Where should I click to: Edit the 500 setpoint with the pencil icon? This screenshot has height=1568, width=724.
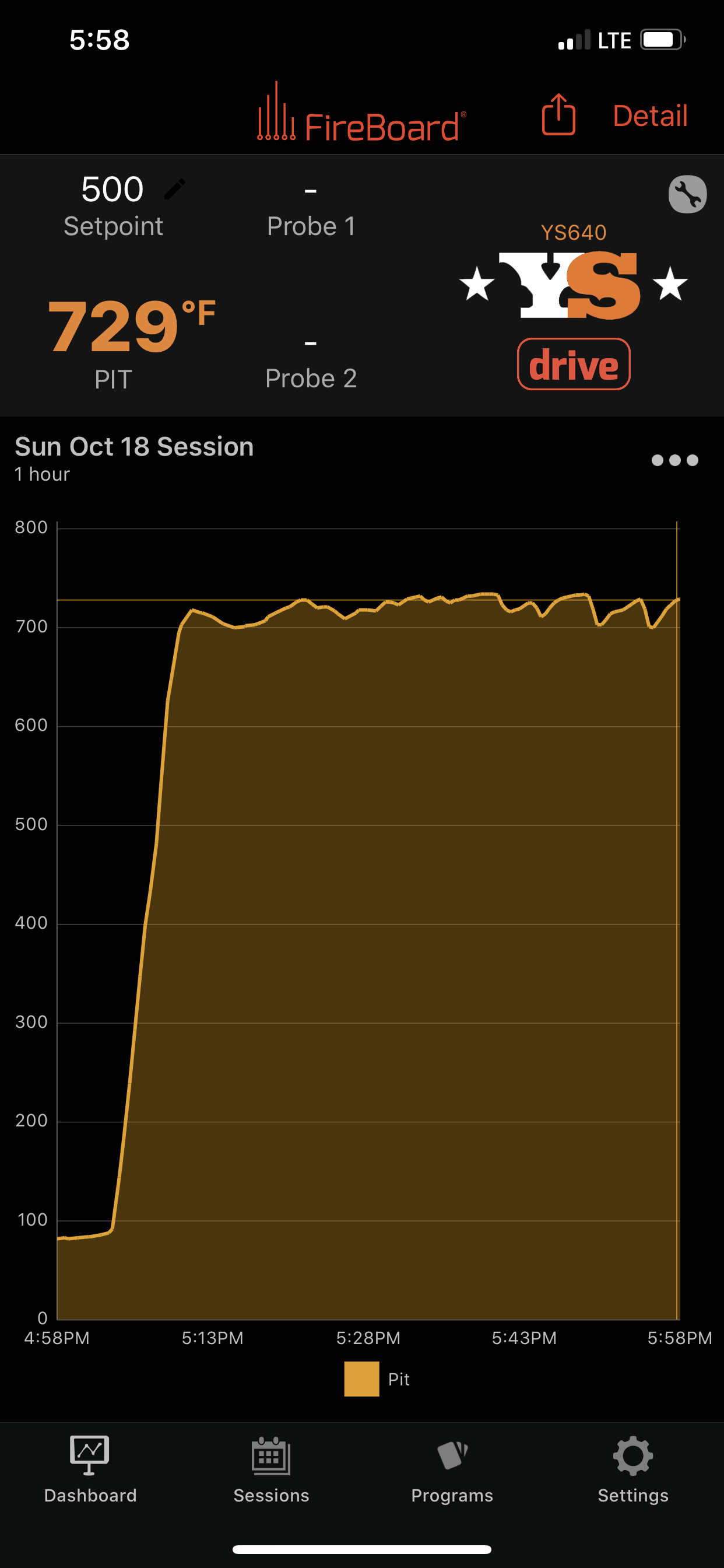tap(175, 190)
